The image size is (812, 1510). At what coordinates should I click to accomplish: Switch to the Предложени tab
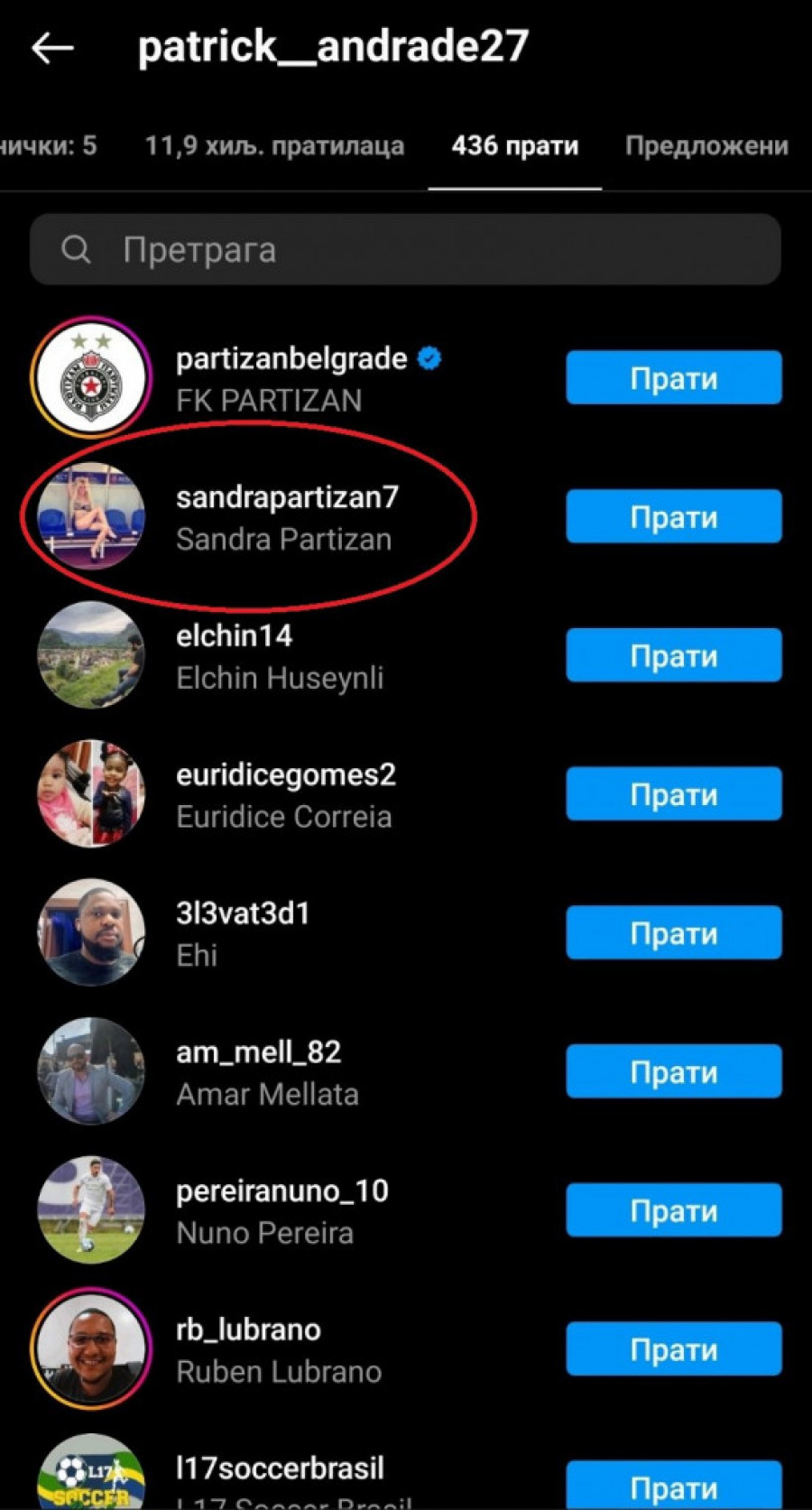(706, 146)
